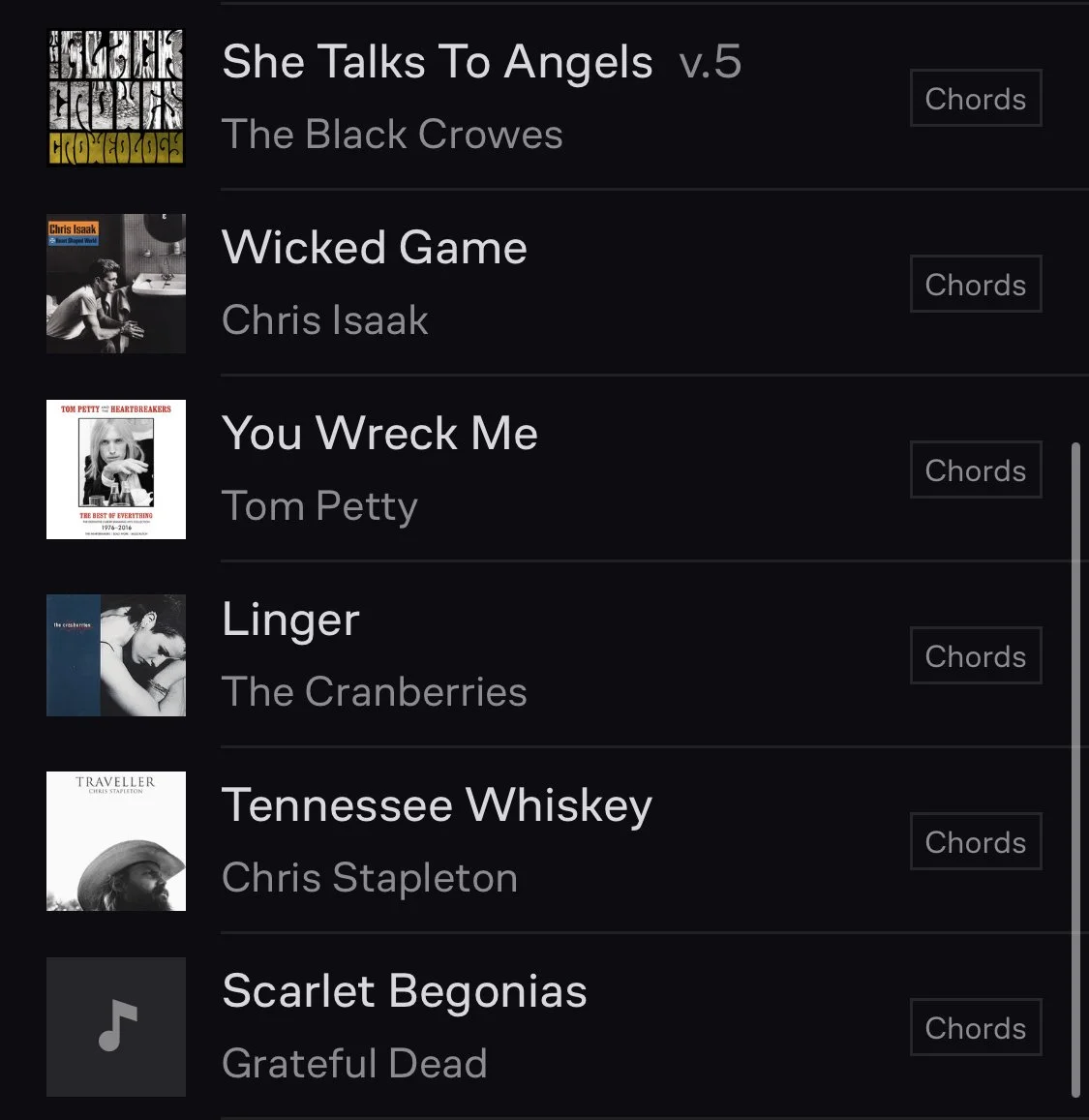Open Tennessee Whiskey by Chris Stapleton
1089x1120 pixels.
(544, 840)
